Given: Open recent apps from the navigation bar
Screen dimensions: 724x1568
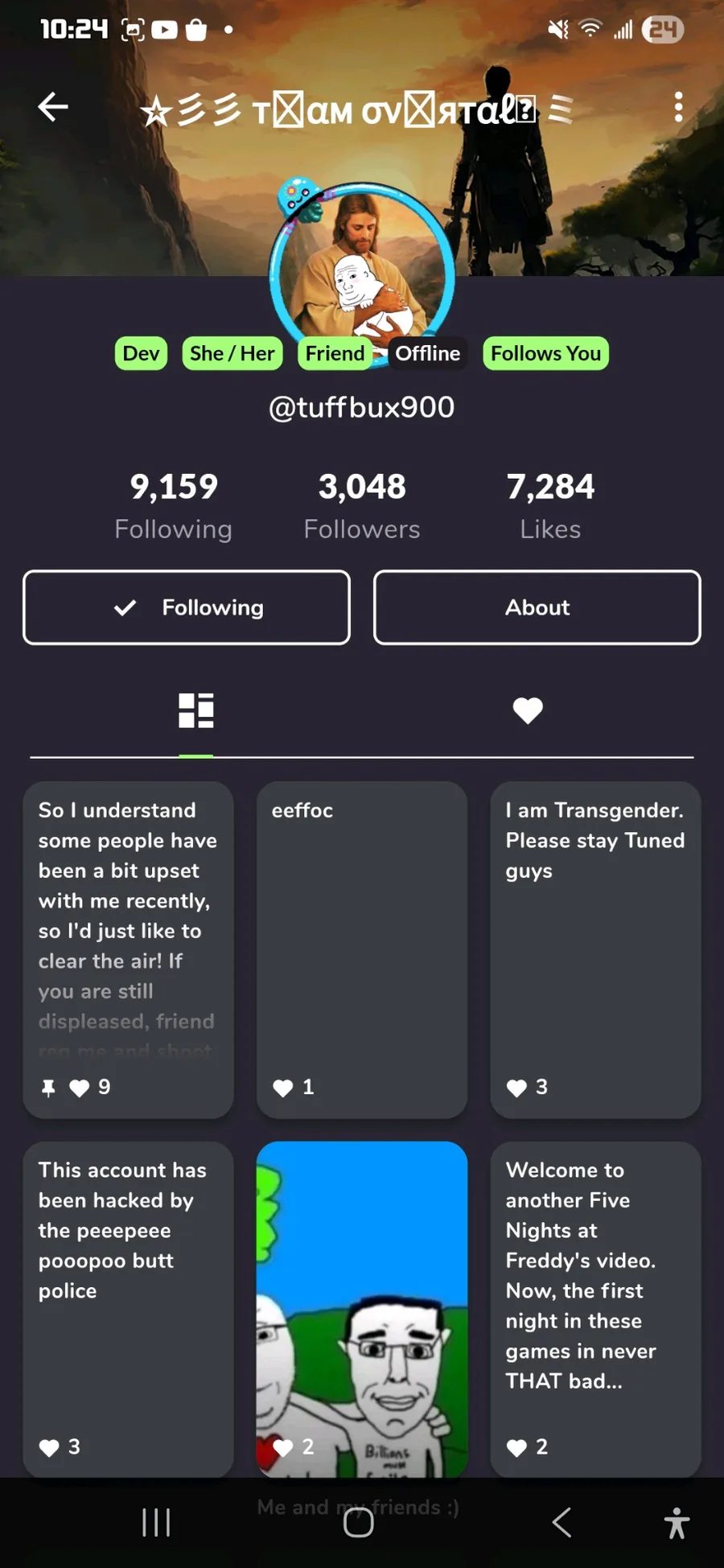Looking at the screenshot, I should [x=156, y=1522].
